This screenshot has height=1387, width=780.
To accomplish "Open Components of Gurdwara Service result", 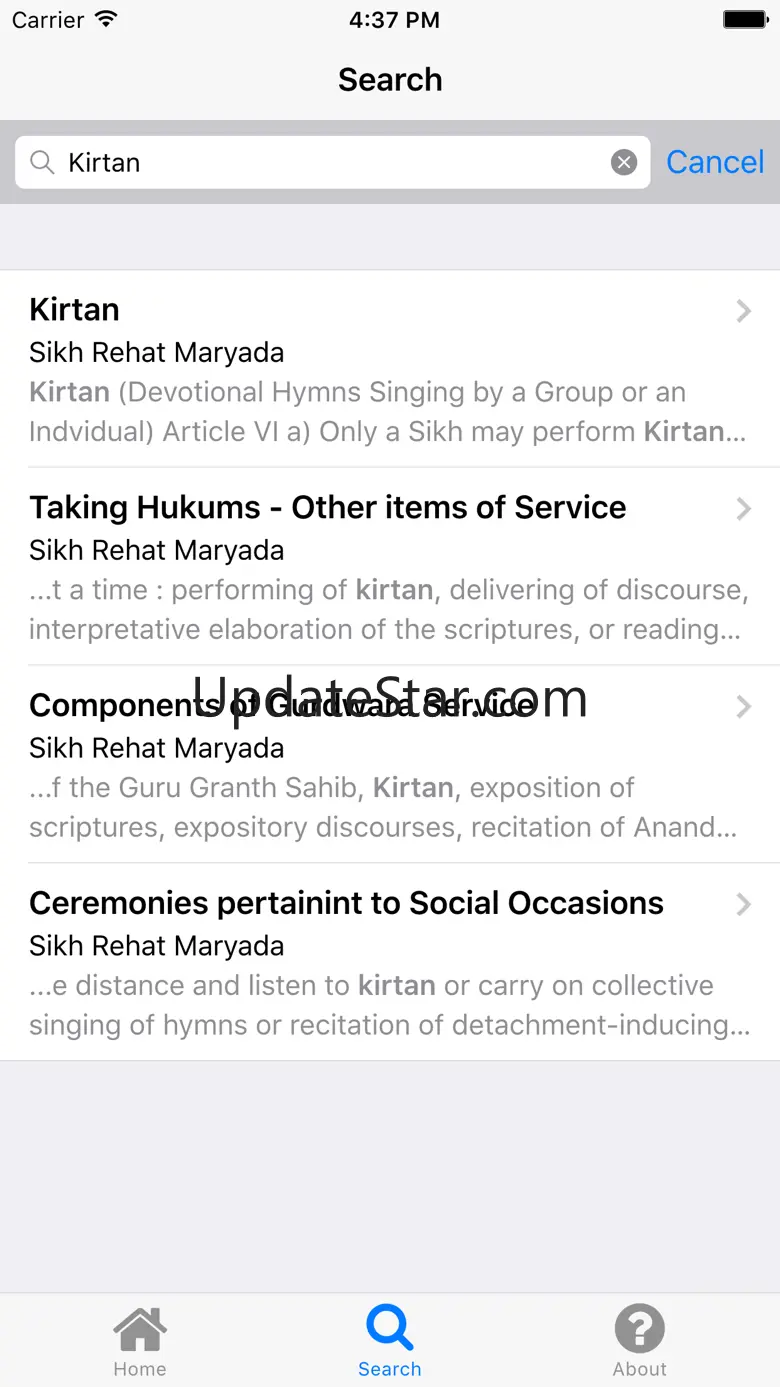I will click(x=390, y=764).
